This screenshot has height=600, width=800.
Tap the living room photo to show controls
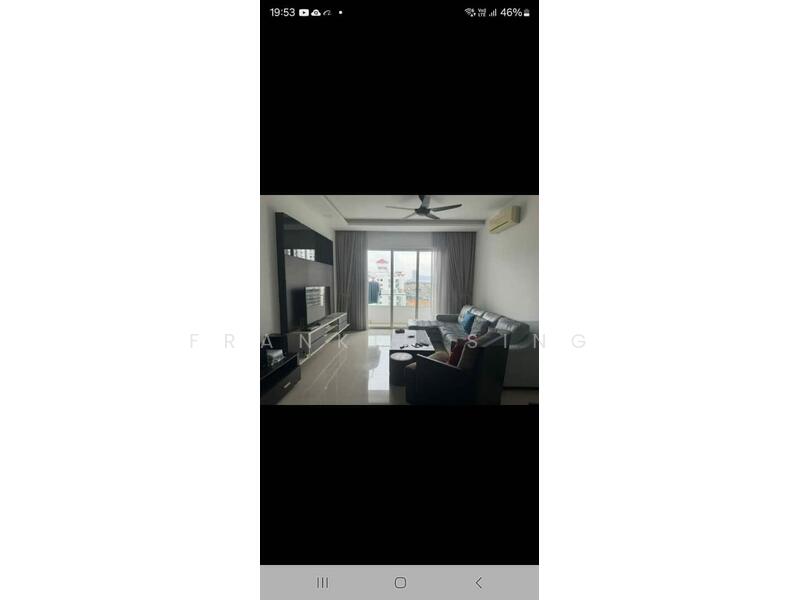click(x=399, y=300)
